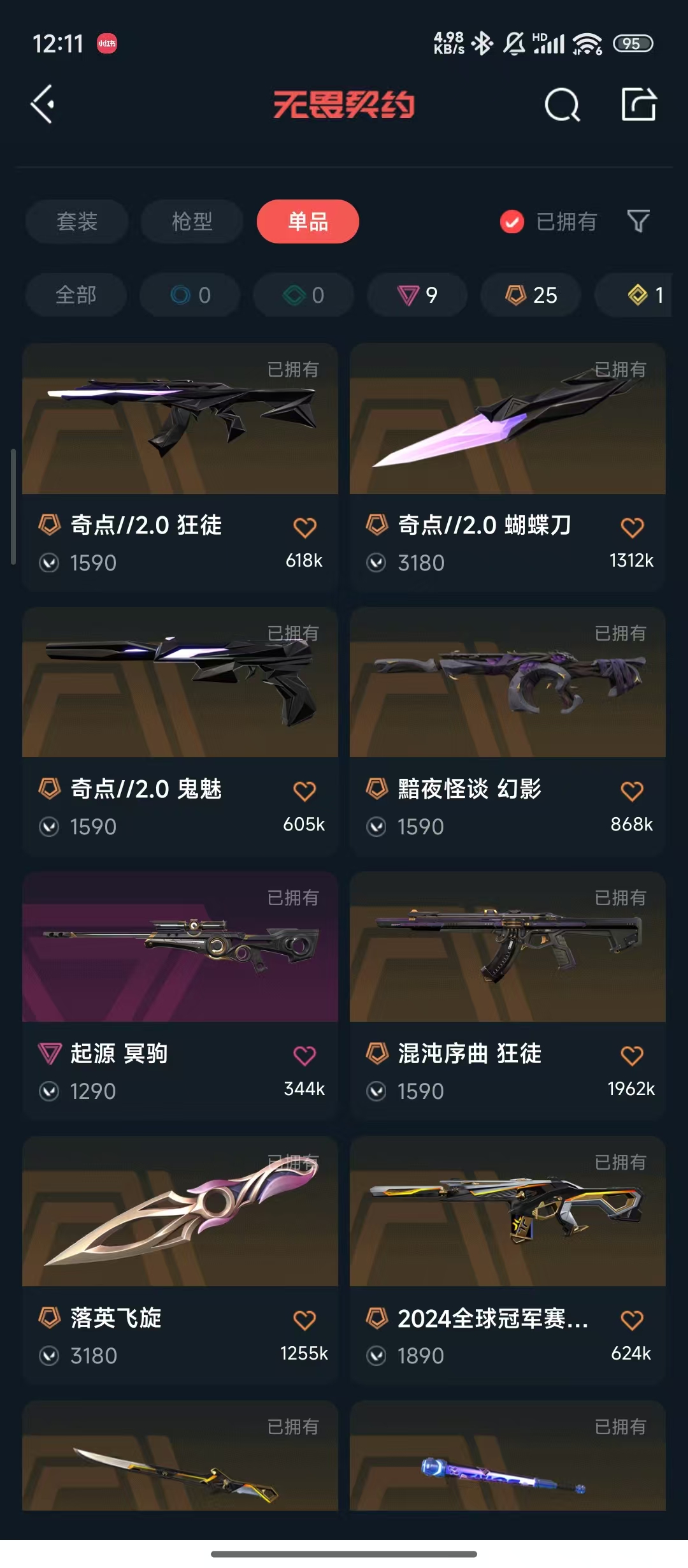This screenshot has height=1568, width=688.
Task: Filter by the rarity chip showing 9
Action: coord(417,294)
